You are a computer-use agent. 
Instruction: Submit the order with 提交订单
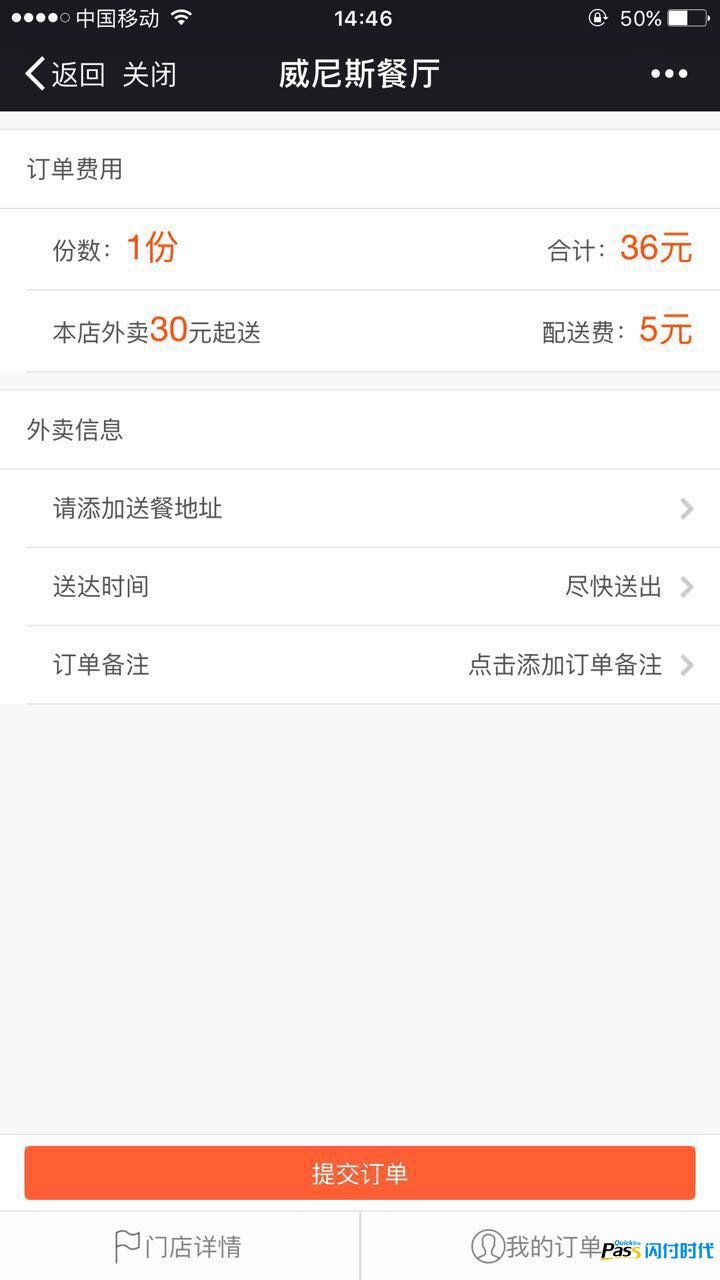(360, 1173)
